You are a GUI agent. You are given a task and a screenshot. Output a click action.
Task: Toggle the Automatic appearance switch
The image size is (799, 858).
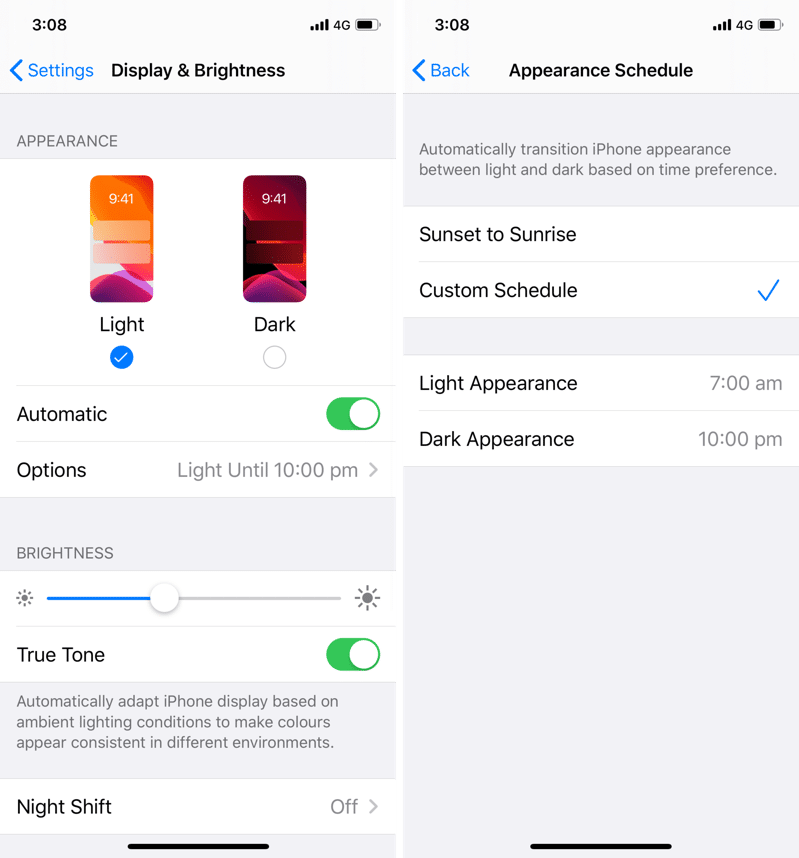point(352,414)
